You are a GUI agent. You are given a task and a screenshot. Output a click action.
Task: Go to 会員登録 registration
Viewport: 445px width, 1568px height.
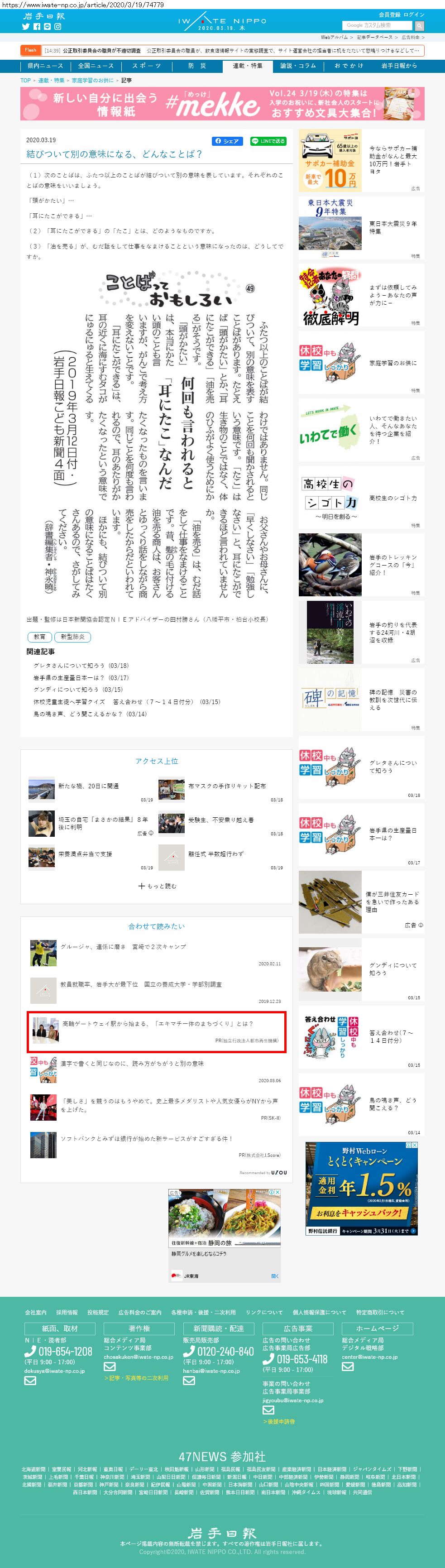click(390, 14)
